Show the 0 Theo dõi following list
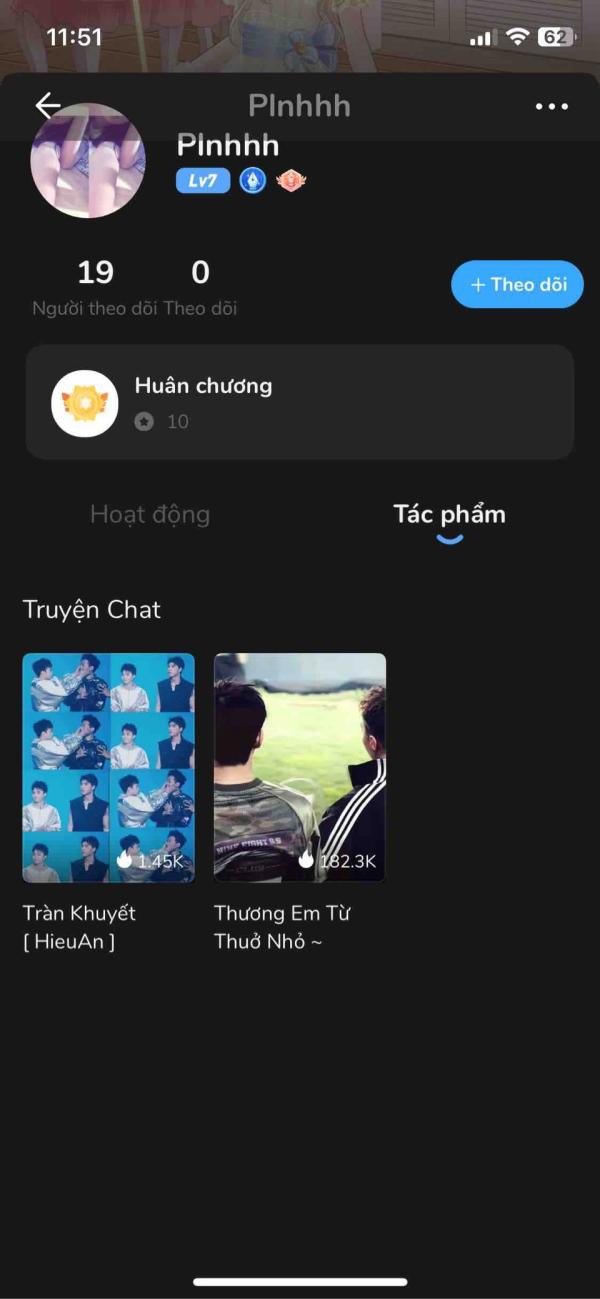Image resolution: width=600 pixels, height=1299 pixels. (200, 287)
